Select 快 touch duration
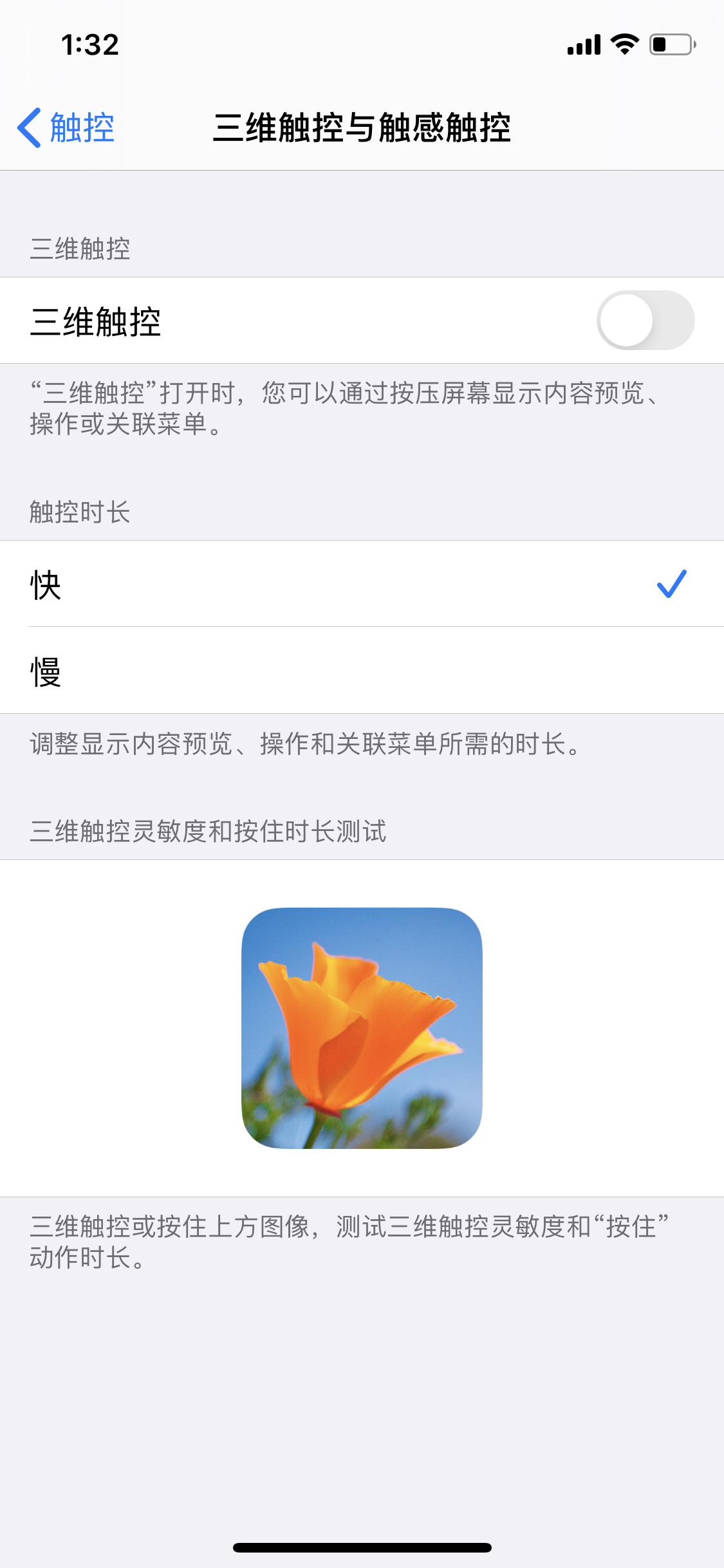 (360, 584)
